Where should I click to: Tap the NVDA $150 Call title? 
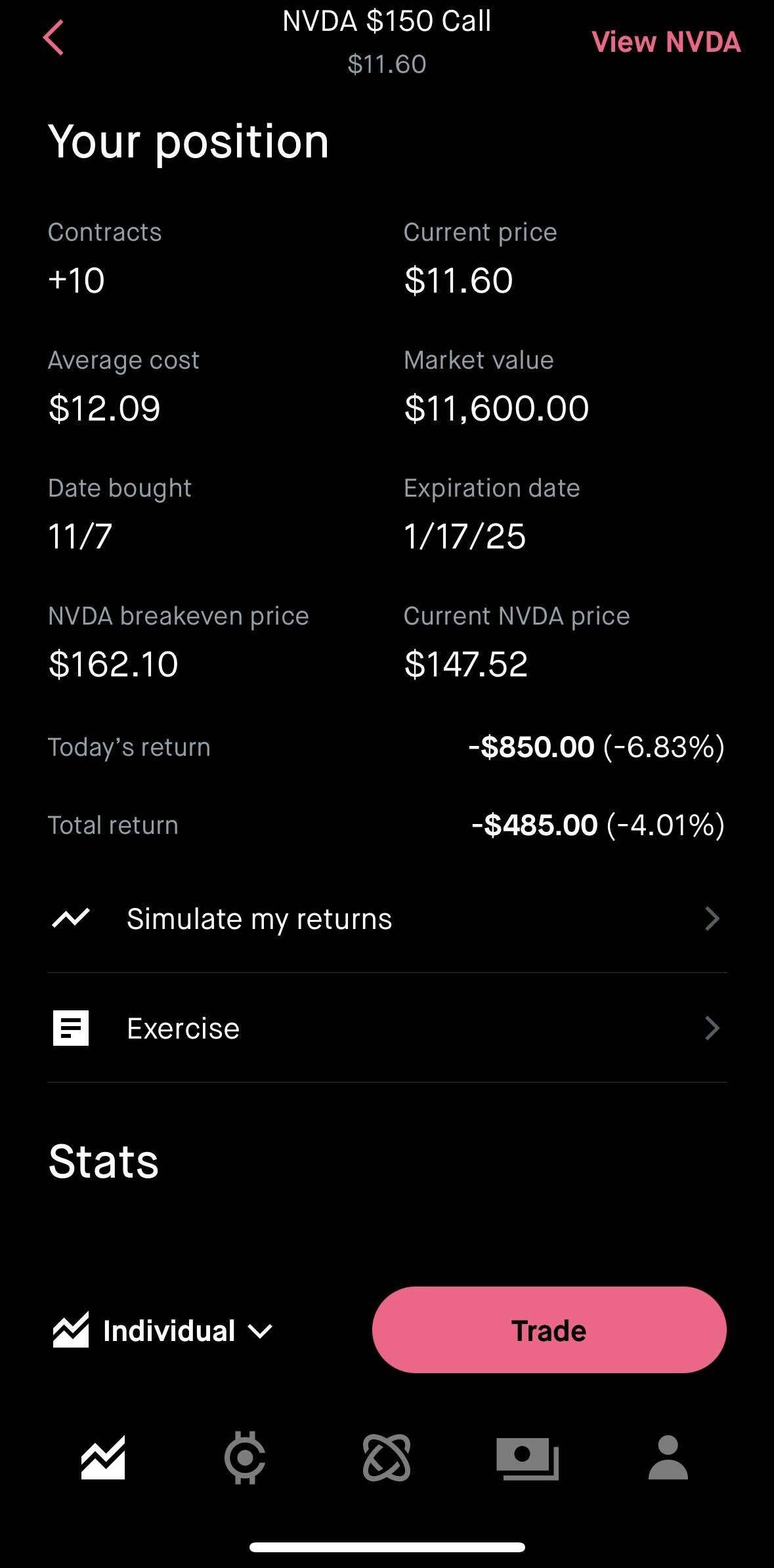pyautogui.click(x=387, y=22)
